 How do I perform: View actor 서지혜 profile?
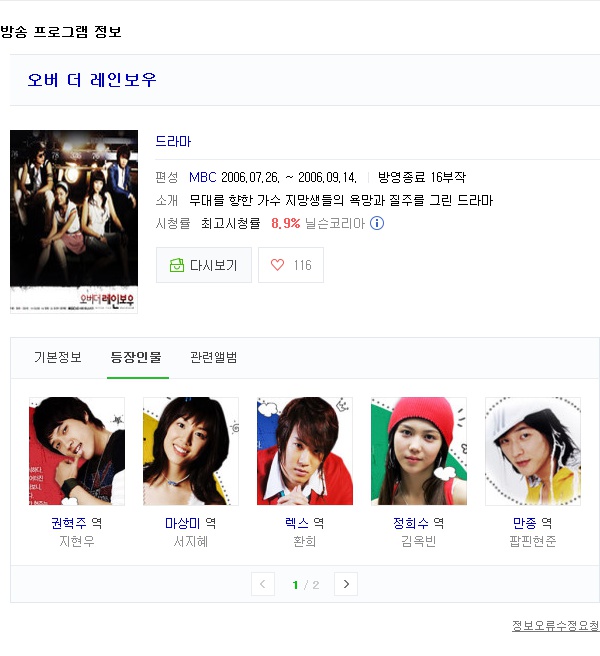click(x=191, y=542)
